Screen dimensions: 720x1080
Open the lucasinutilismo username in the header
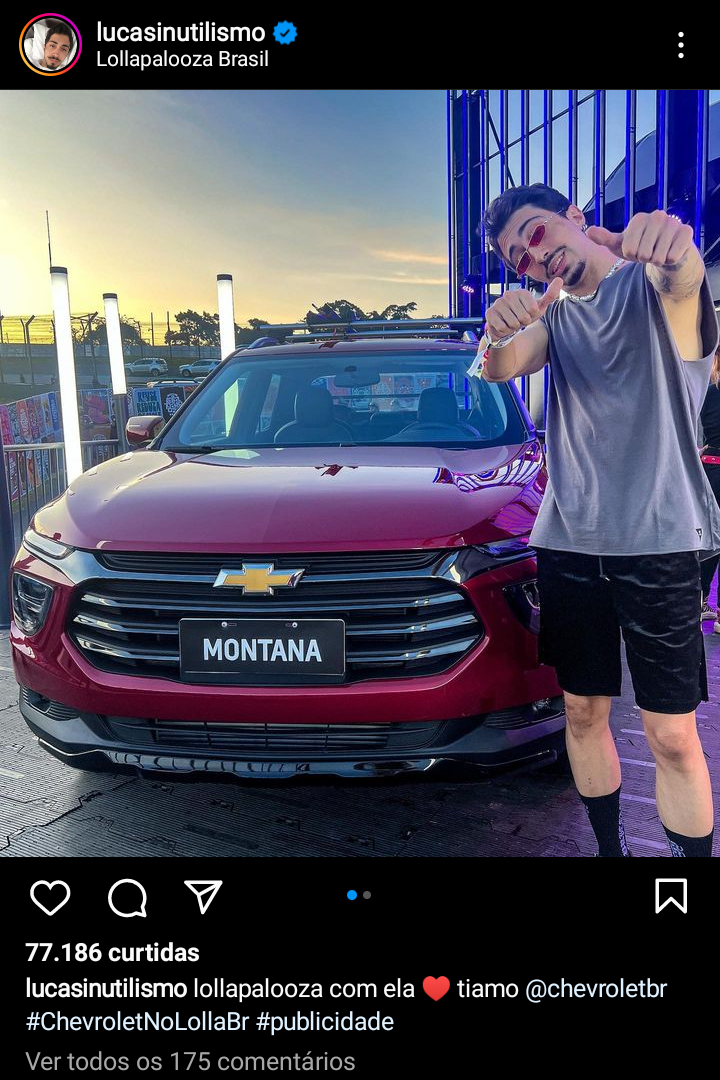[x=181, y=32]
